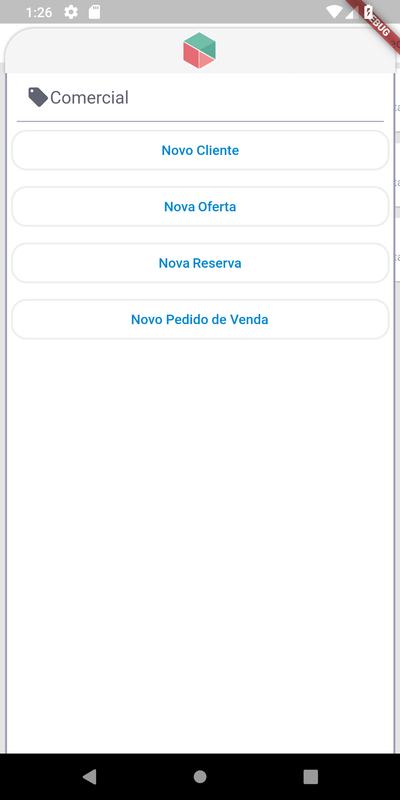This screenshot has width=400, height=800.
Task: Go back using the system back button
Action: point(89,777)
